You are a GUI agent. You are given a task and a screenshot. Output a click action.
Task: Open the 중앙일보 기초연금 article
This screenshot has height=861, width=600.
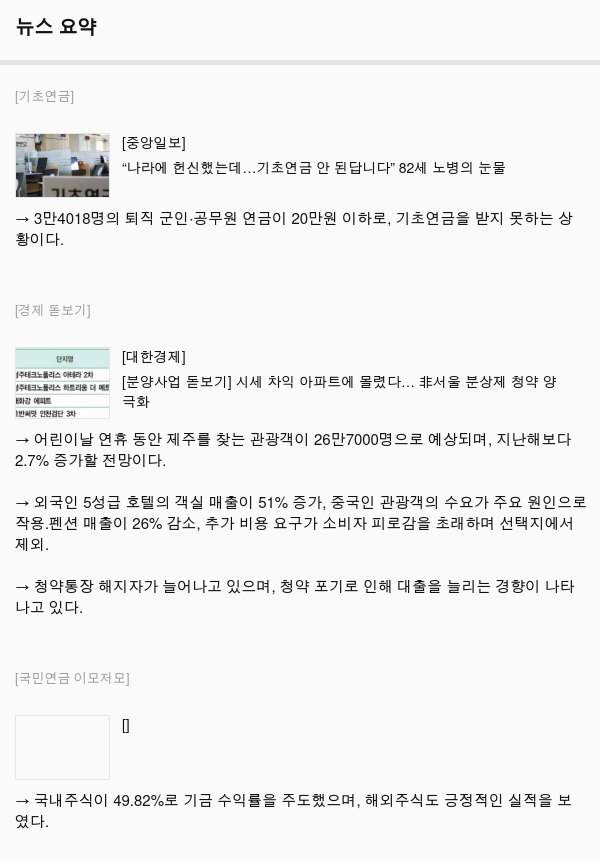pos(313,168)
